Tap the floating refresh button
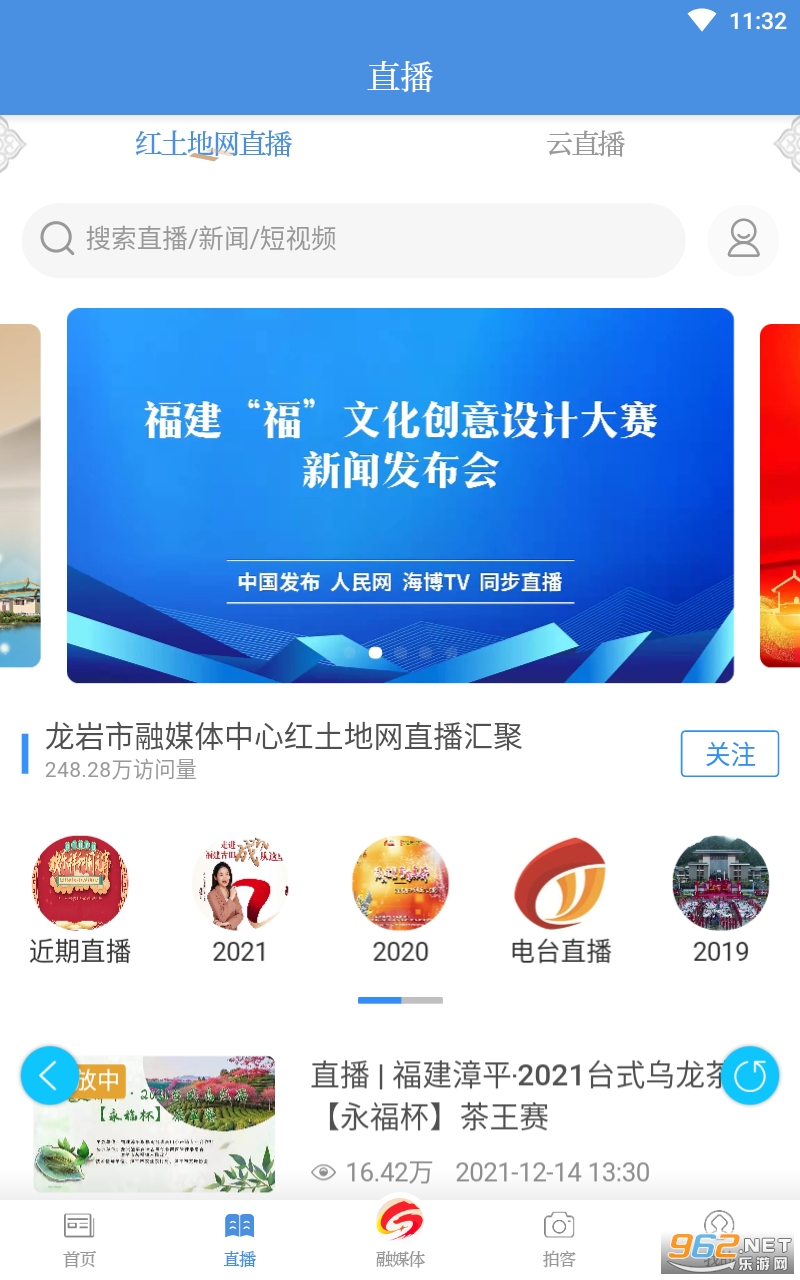This screenshot has height=1280, width=800. 750,1076
